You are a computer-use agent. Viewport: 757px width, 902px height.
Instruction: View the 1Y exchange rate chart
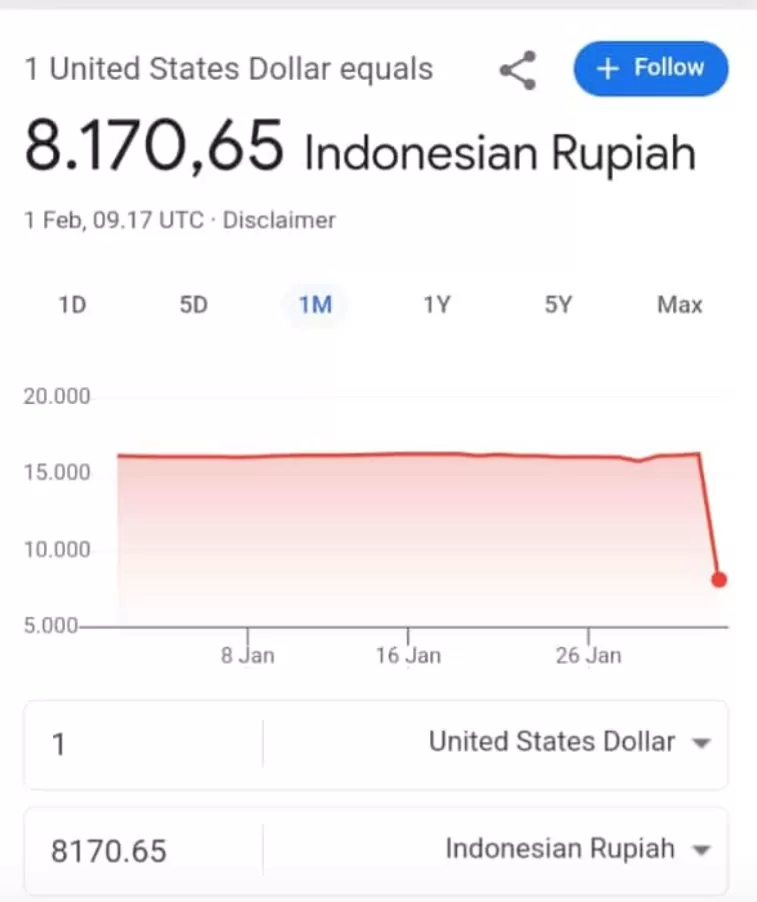[437, 305]
